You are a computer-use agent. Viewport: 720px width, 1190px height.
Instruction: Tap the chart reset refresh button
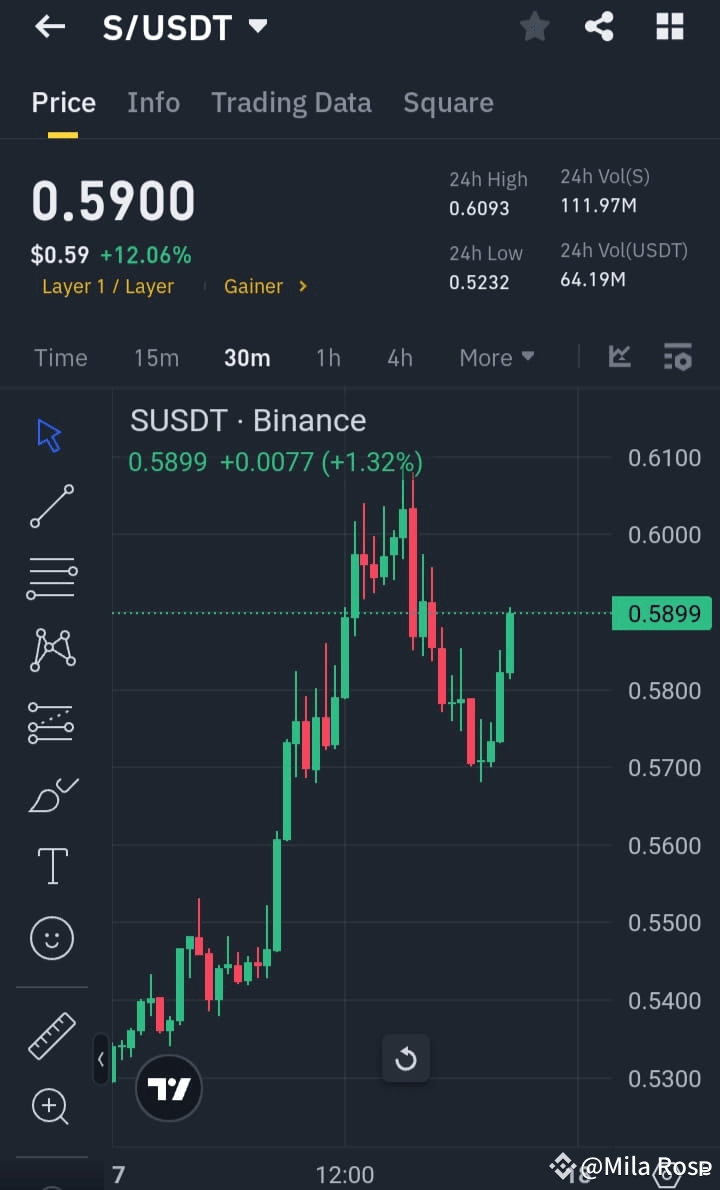coord(406,1057)
